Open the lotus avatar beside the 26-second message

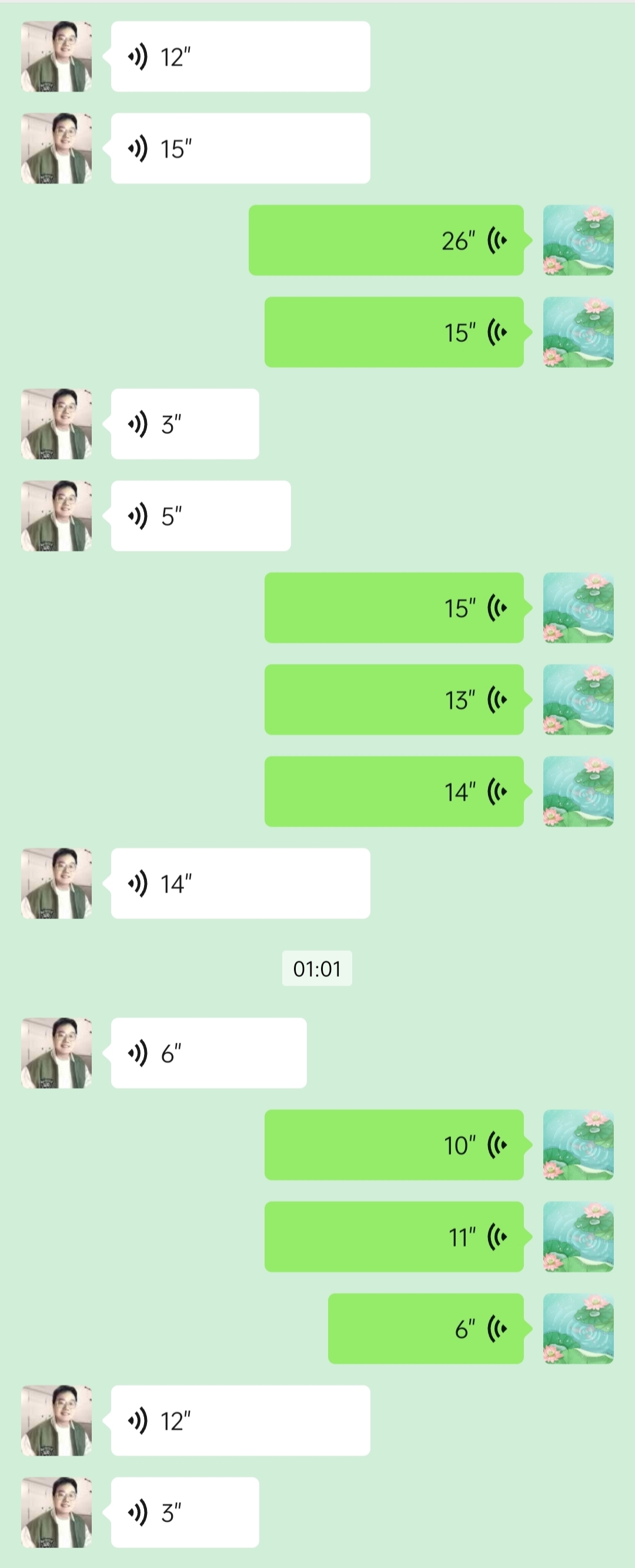(x=578, y=241)
